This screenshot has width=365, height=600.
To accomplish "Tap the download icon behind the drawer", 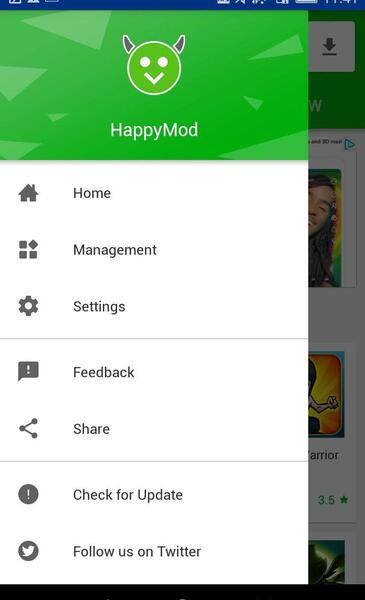I will 329,47.
